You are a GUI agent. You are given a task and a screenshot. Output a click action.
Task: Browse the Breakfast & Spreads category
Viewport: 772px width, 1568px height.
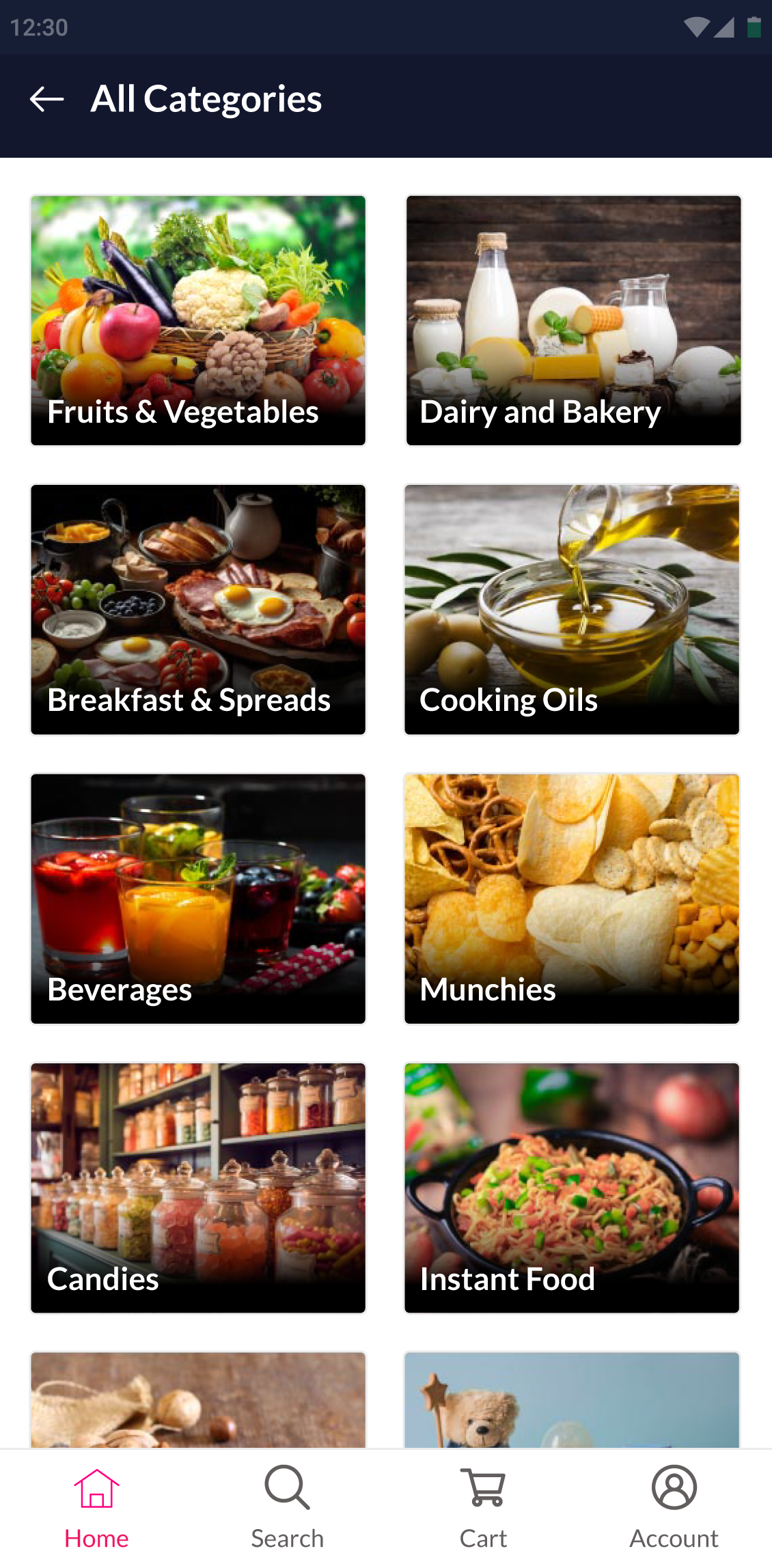pyautogui.click(x=197, y=608)
